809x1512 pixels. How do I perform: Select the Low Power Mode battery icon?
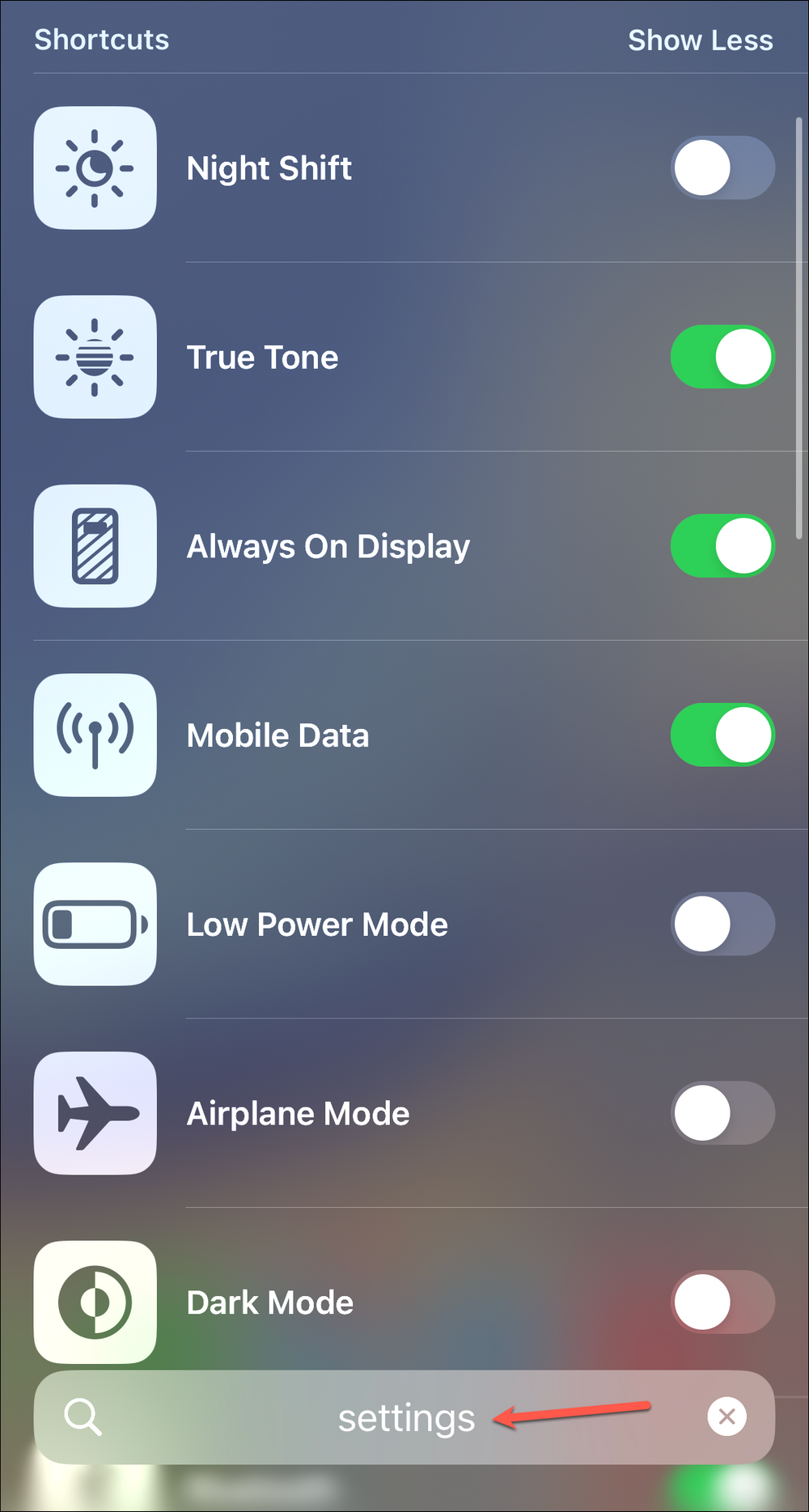coord(95,924)
